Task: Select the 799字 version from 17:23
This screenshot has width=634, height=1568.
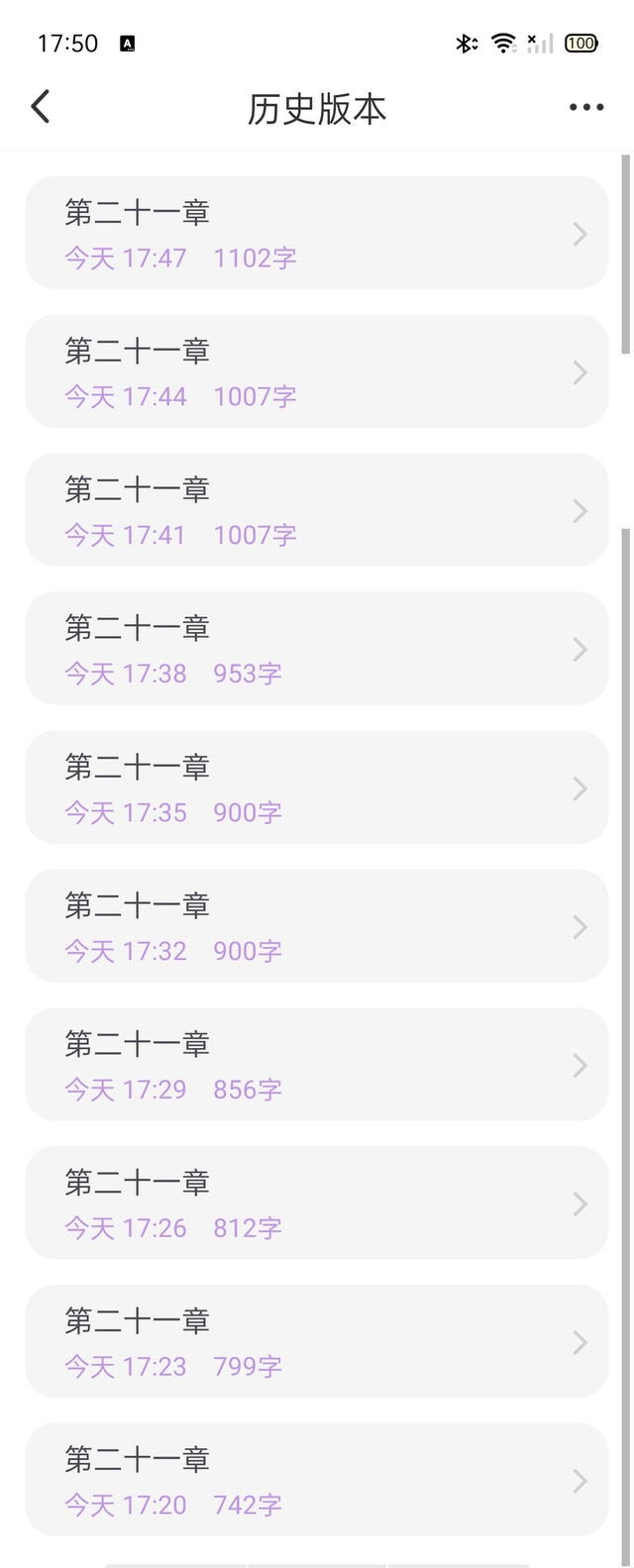Action: coord(316,1343)
